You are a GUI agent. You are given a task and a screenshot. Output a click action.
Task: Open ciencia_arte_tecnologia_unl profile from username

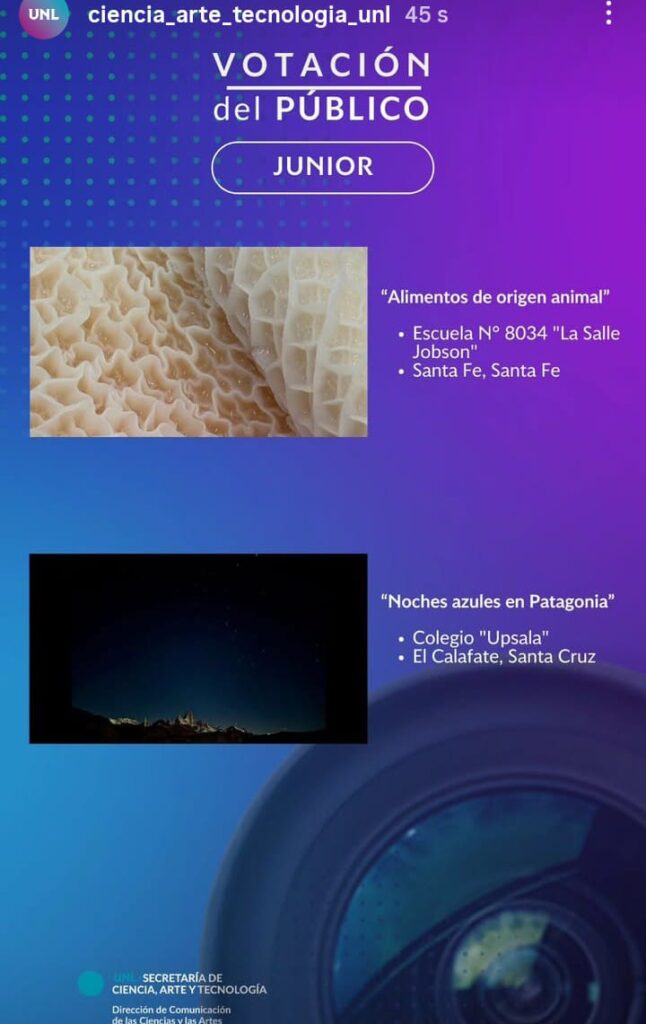(x=238, y=15)
